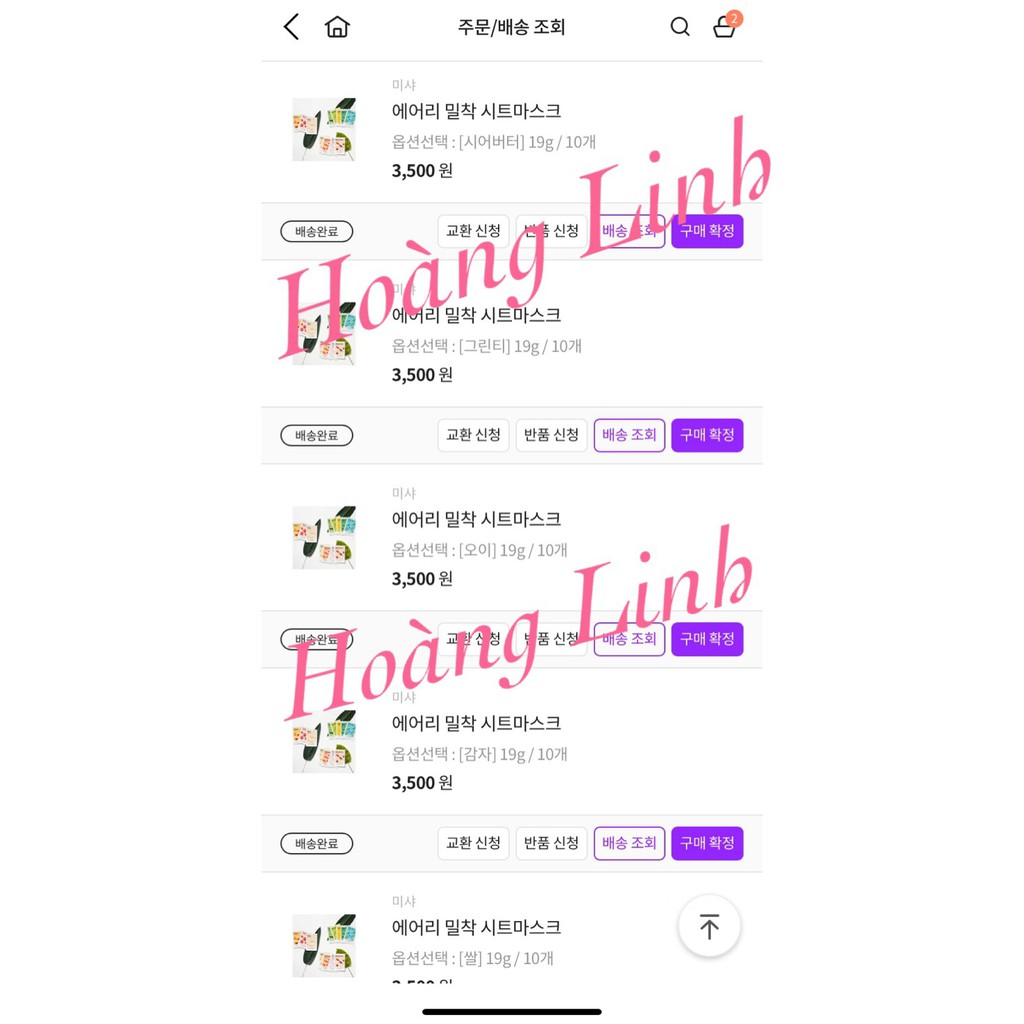
Task: Open search from the magnifier icon
Action: [x=680, y=27]
